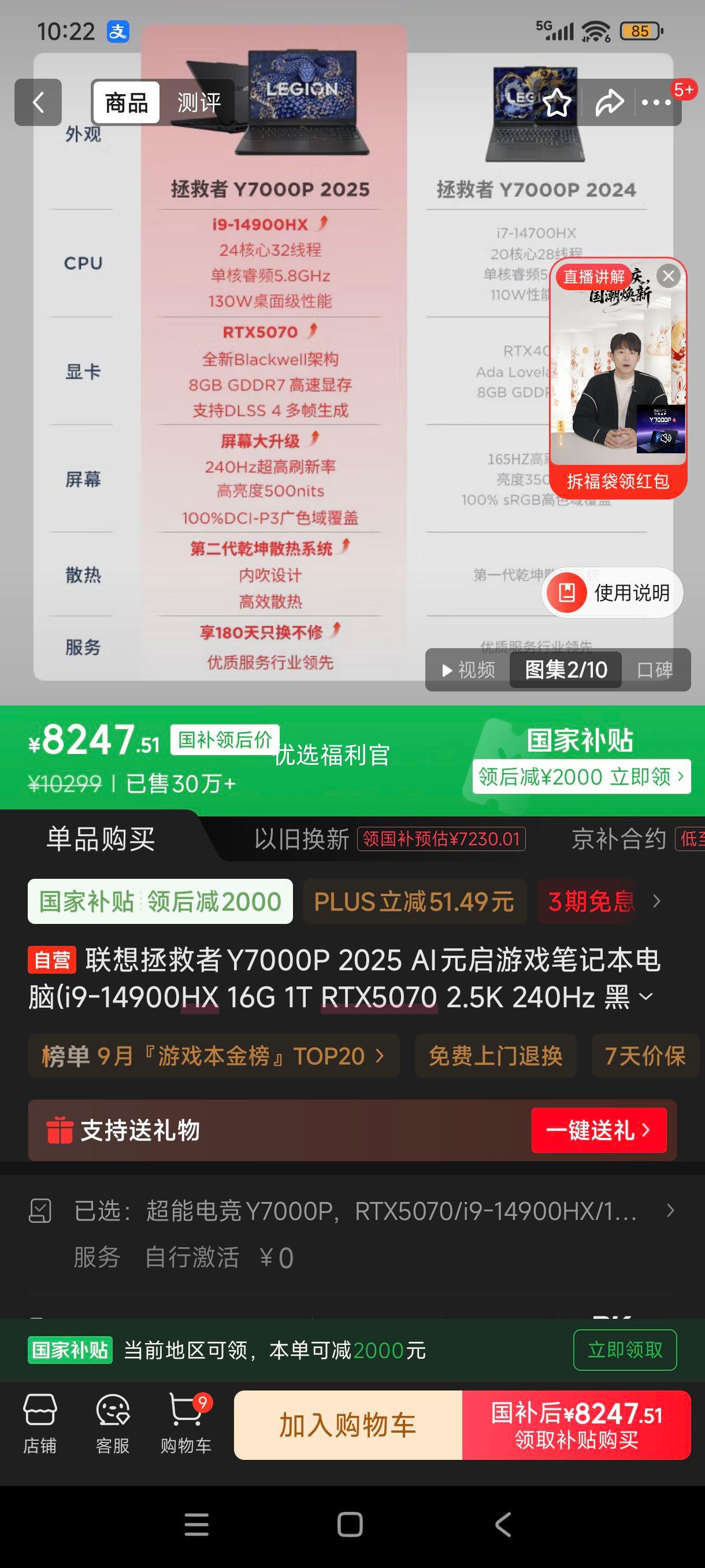Viewport: 705px width, 1568px height.
Task: Tap the back arrow at top left
Action: click(38, 102)
